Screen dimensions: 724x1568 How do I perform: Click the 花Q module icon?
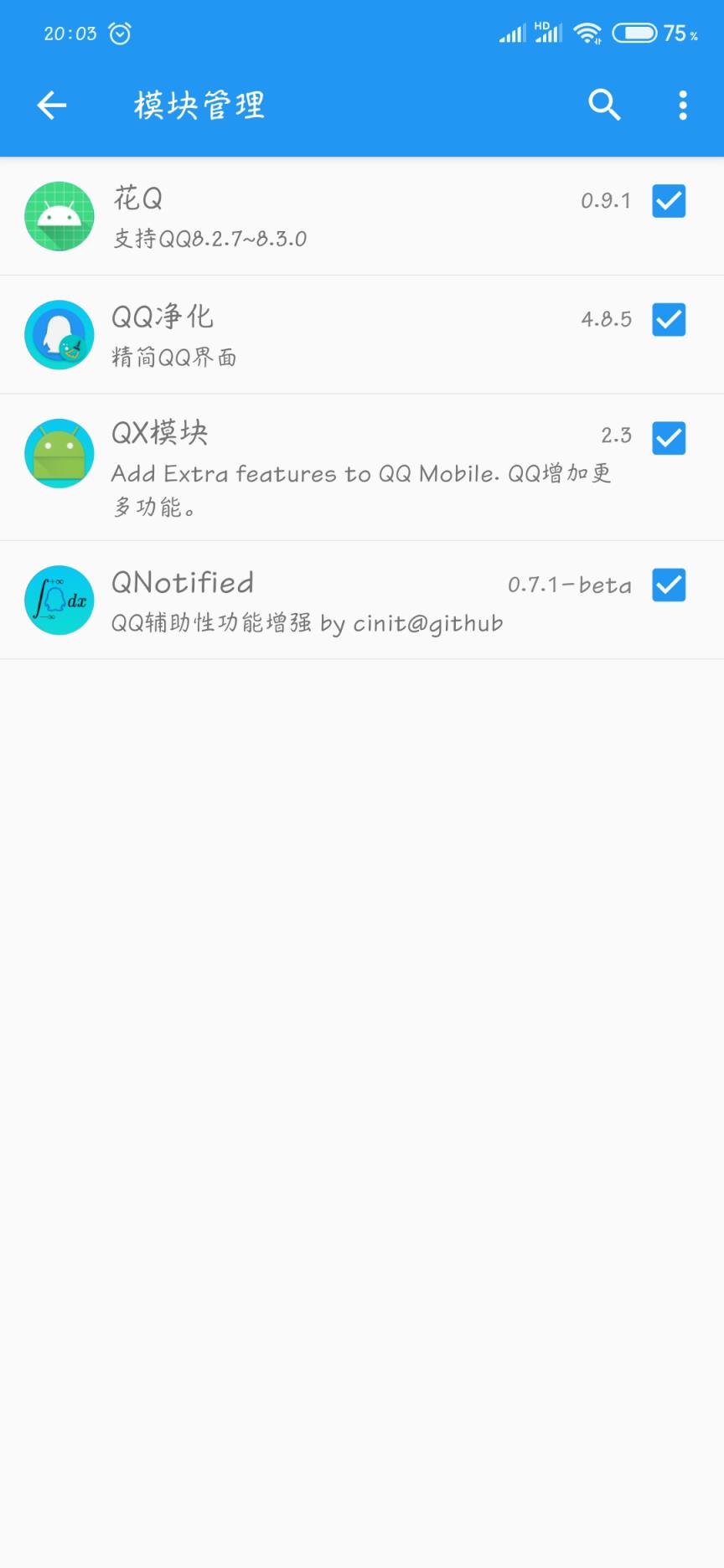pos(59,215)
